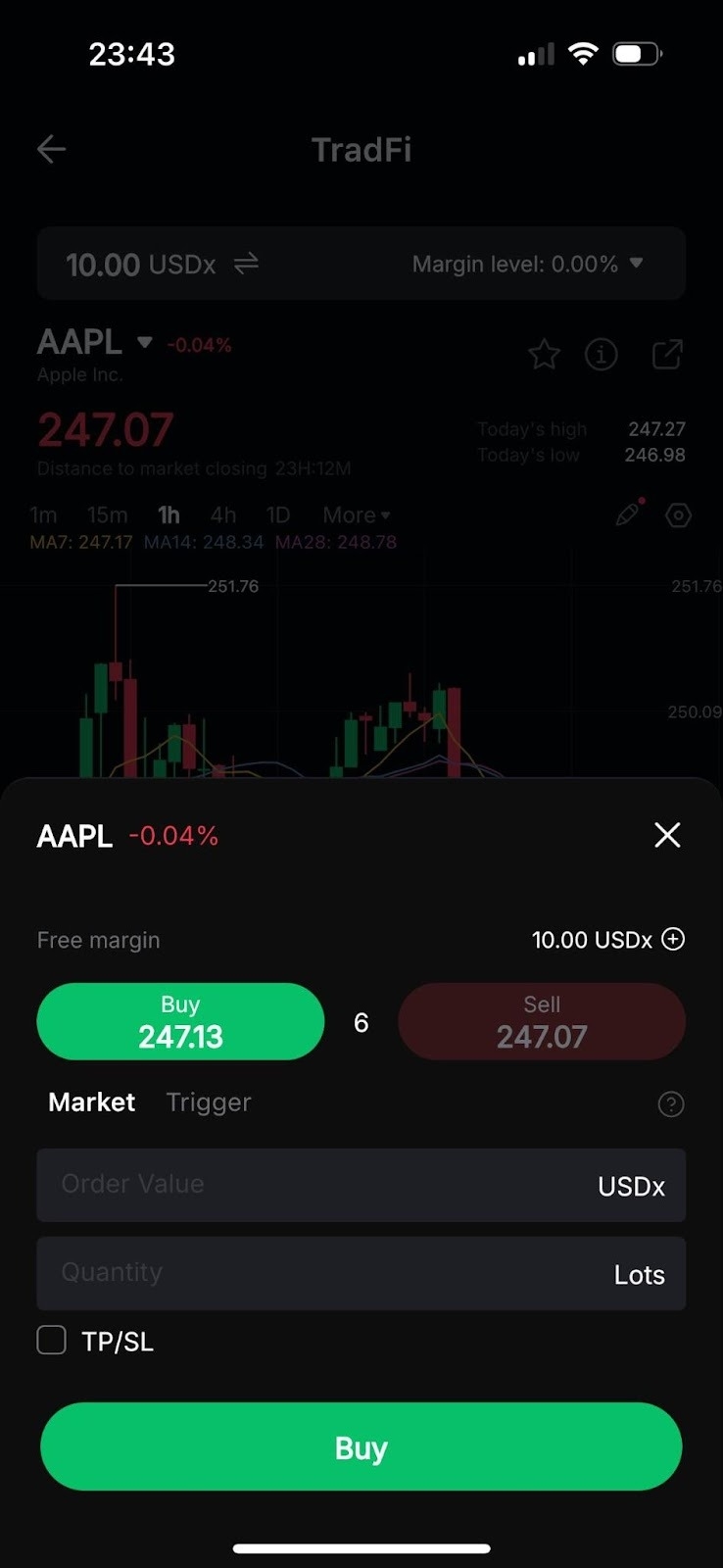Open AAPL in external view via share icon
Viewport: 723px width, 1568px height.
[667, 355]
